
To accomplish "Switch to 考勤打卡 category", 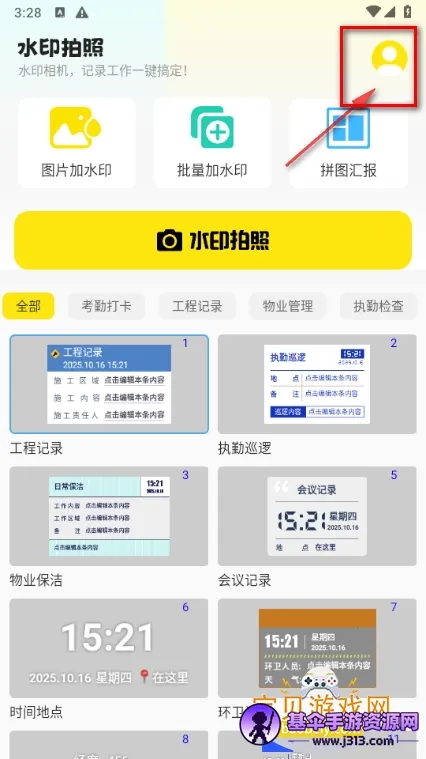I will click(x=106, y=306).
